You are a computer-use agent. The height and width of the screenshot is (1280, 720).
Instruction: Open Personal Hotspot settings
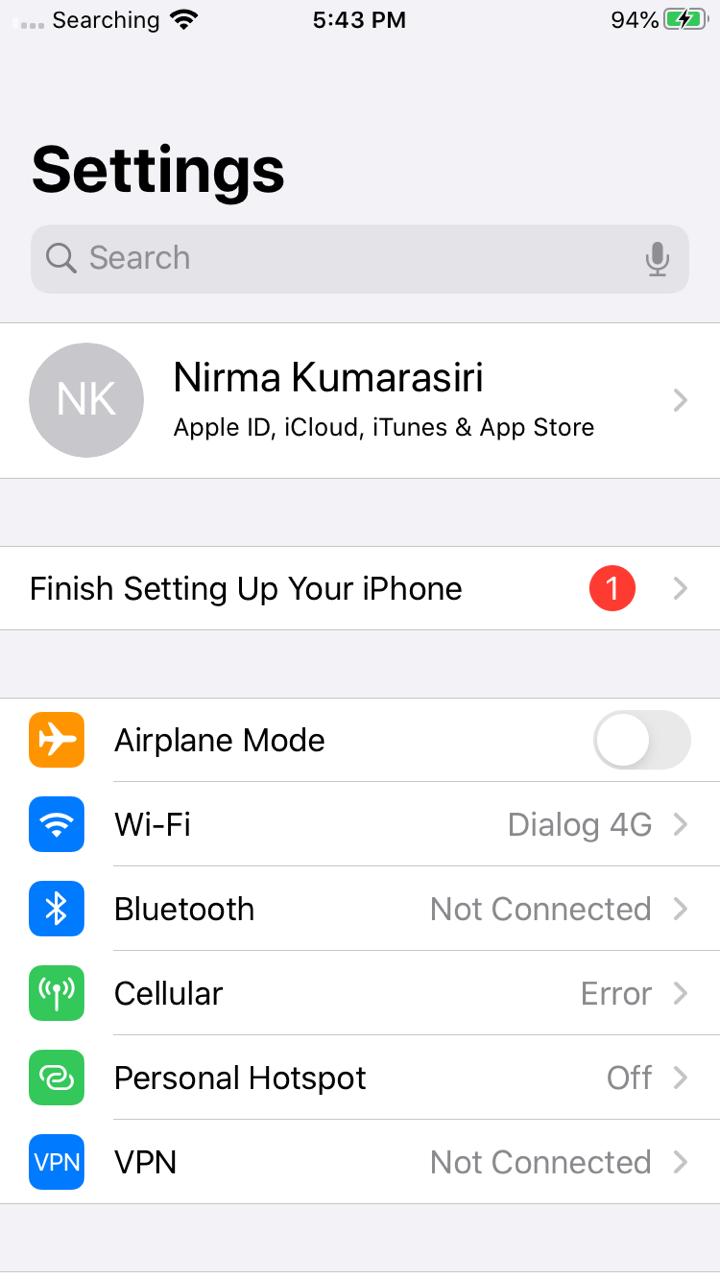tap(360, 1078)
